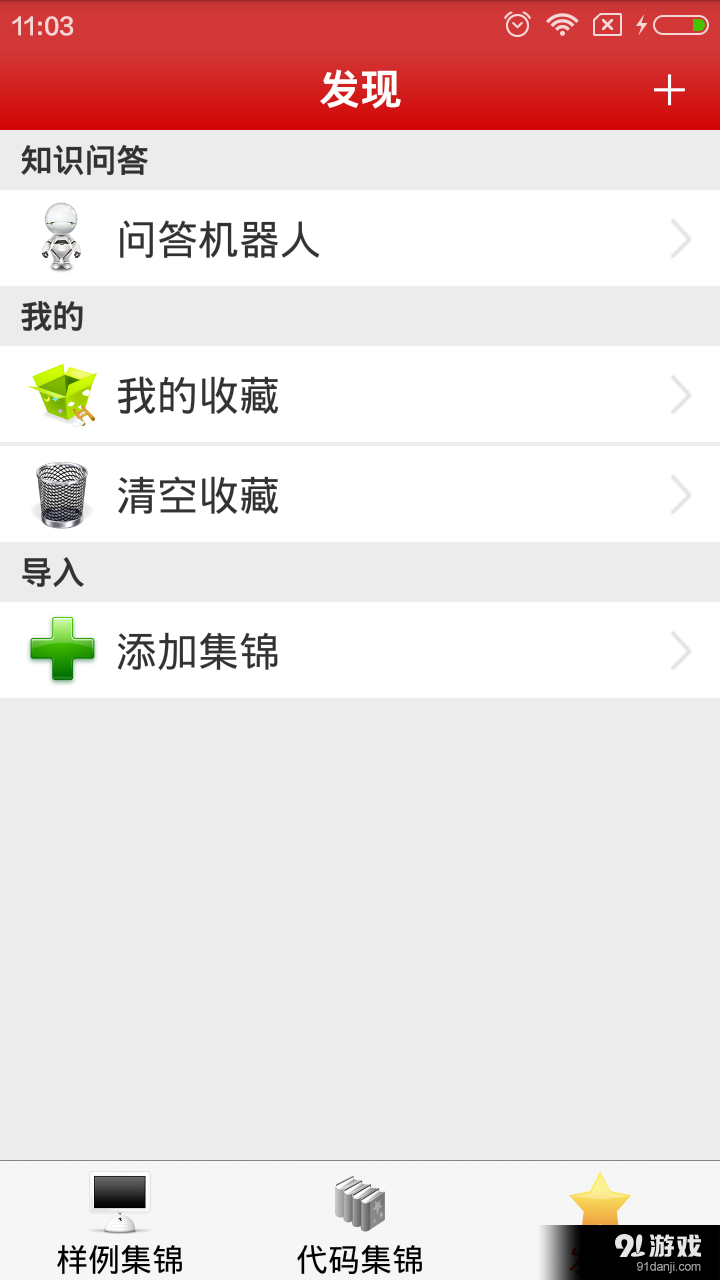Image resolution: width=720 pixels, height=1280 pixels.
Task: Open 我的收藏 using its right arrow
Action: click(x=681, y=393)
